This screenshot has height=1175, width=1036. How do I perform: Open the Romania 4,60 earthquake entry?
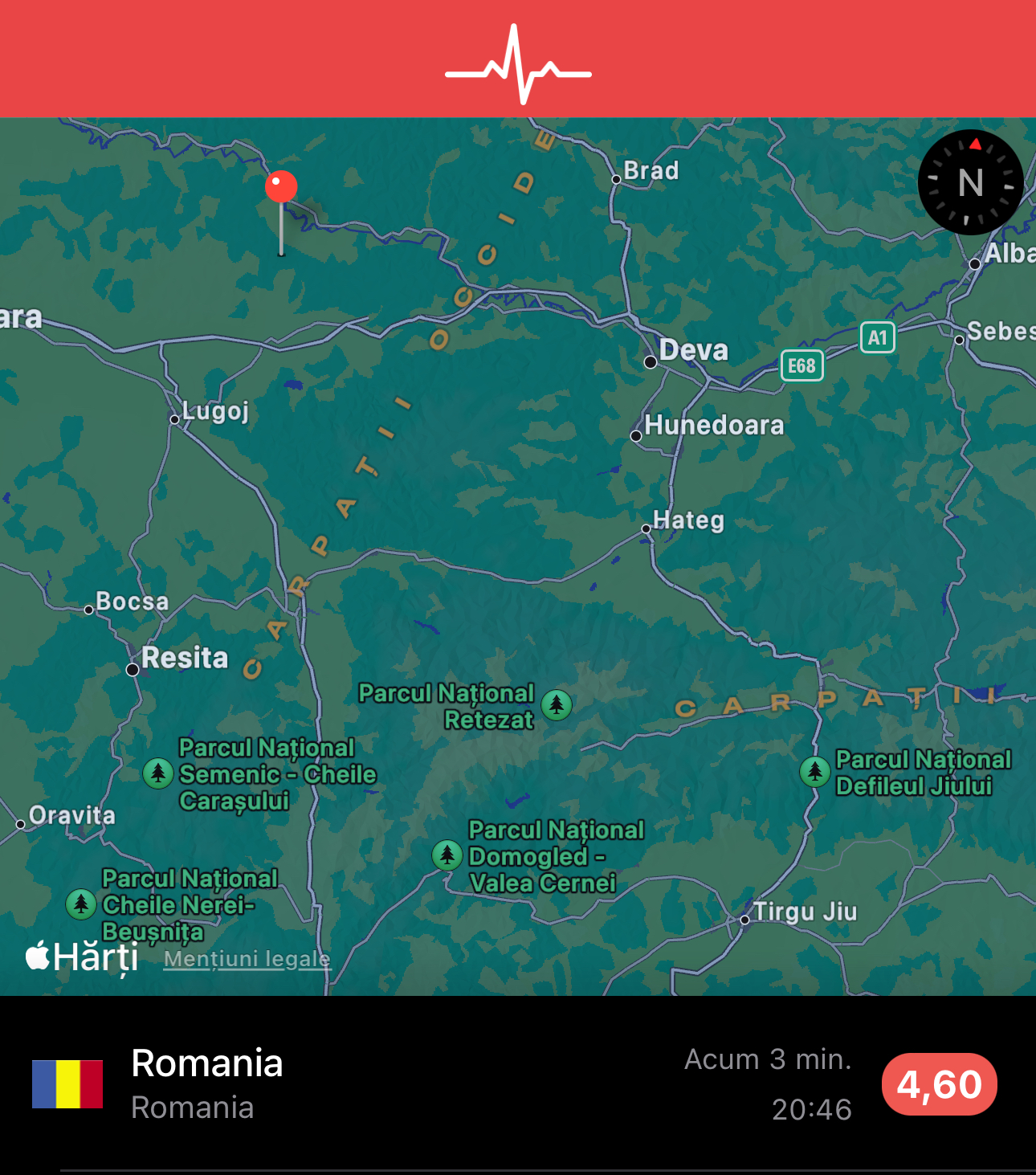point(514,1083)
